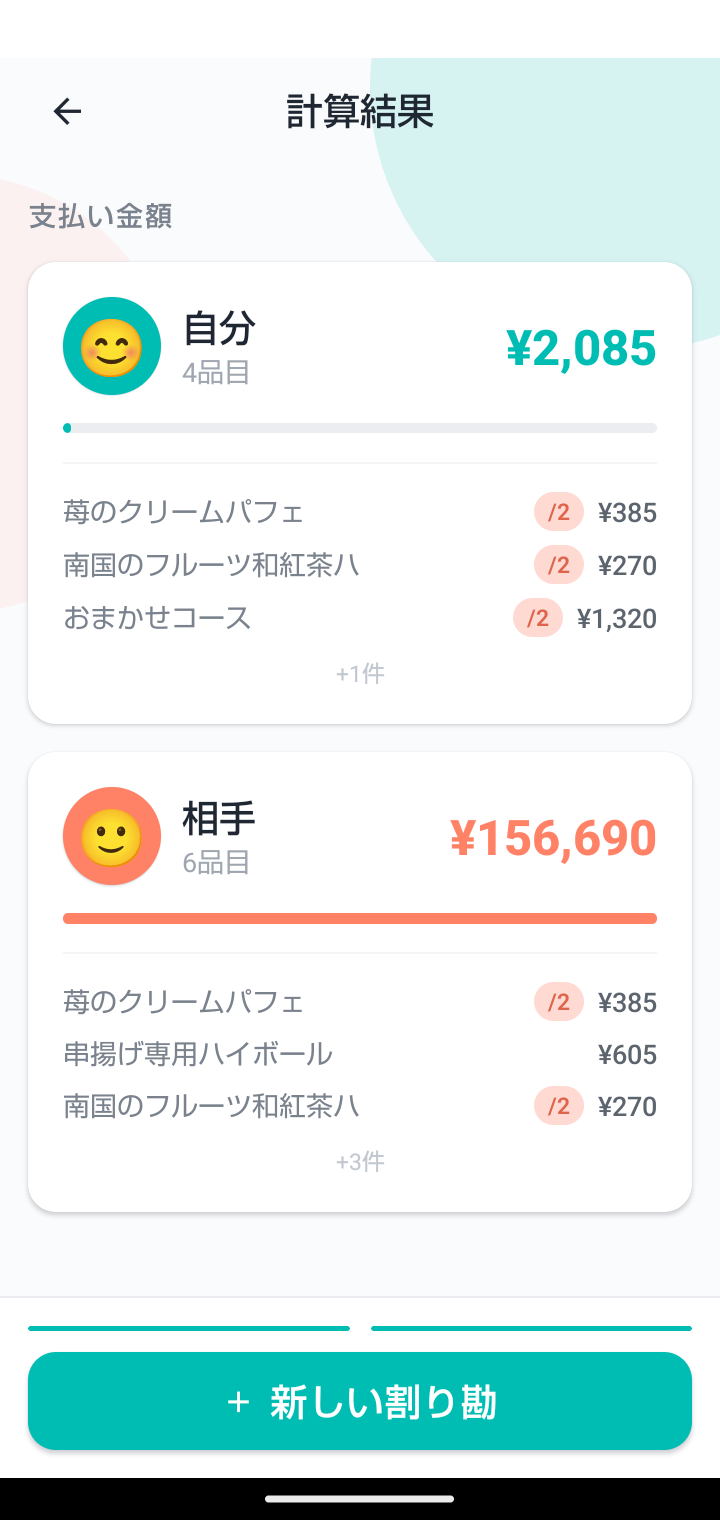This screenshot has width=720, height=1520.
Task: Tap the /2 badge on 相手's 苺のクリームパフェ
Action: point(558,1002)
